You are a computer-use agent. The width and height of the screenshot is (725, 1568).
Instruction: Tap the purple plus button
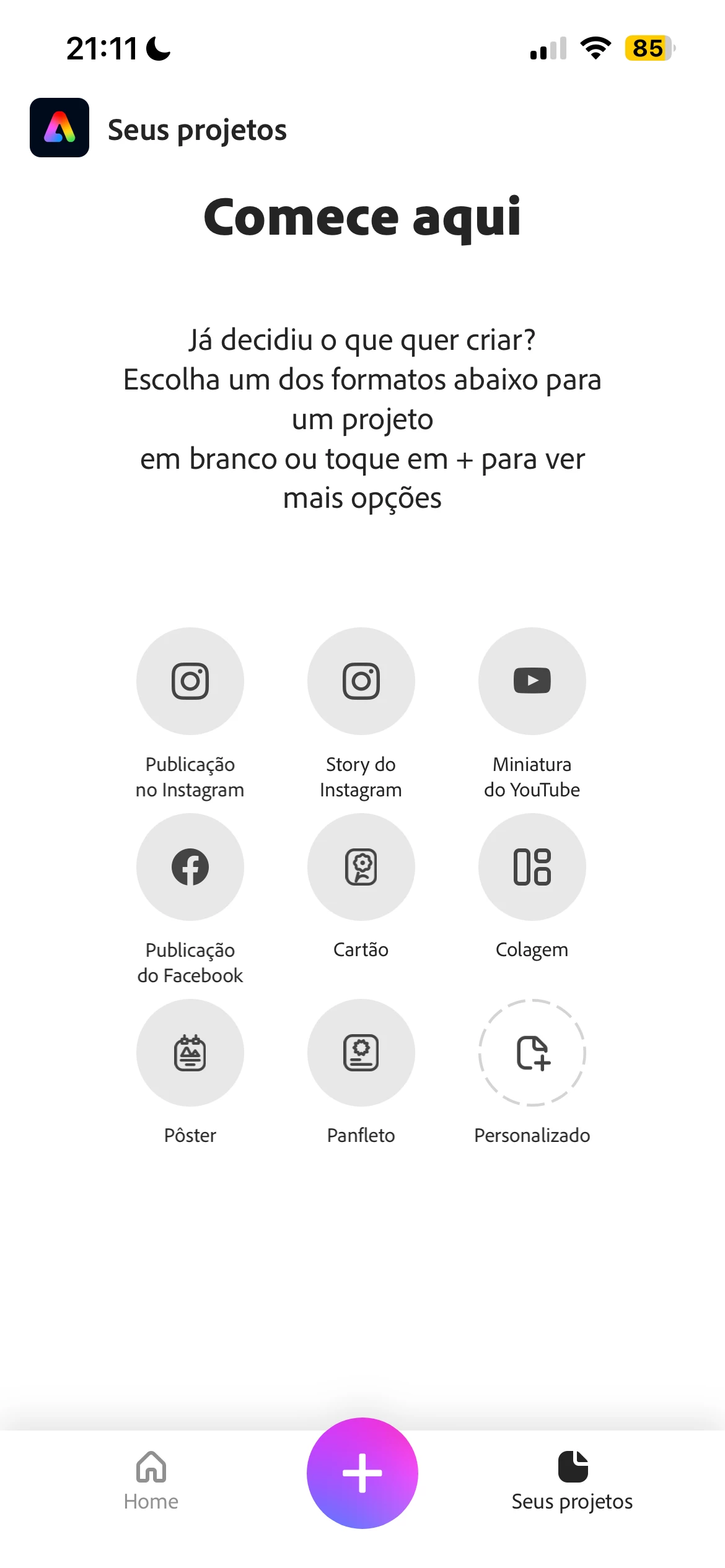coord(362,1473)
